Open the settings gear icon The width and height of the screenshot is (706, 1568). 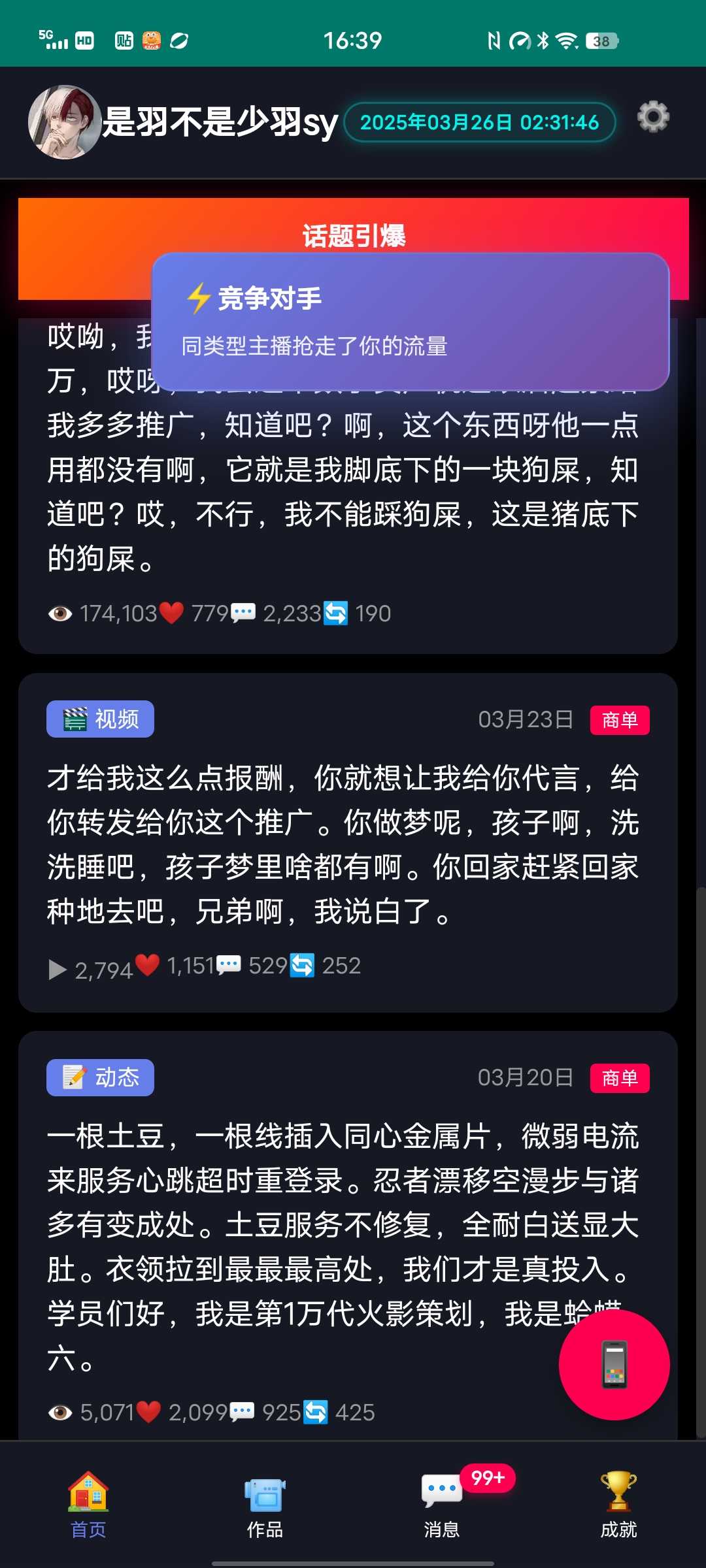(653, 118)
